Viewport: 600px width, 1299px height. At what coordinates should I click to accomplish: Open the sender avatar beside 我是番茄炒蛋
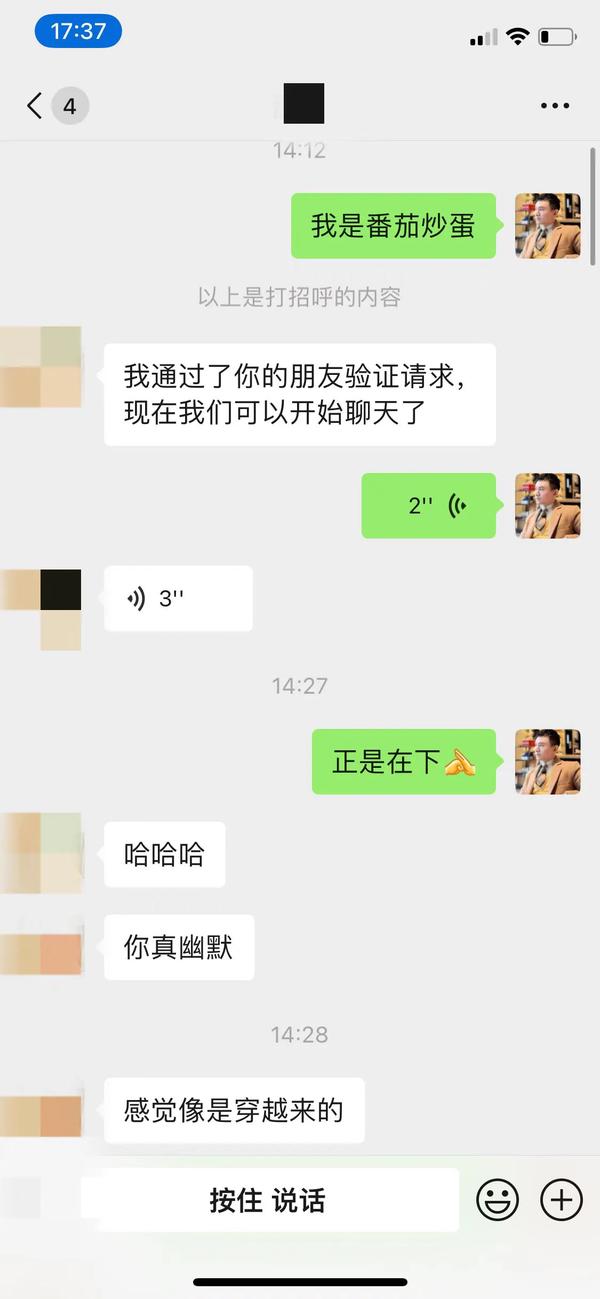coord(547,226)
